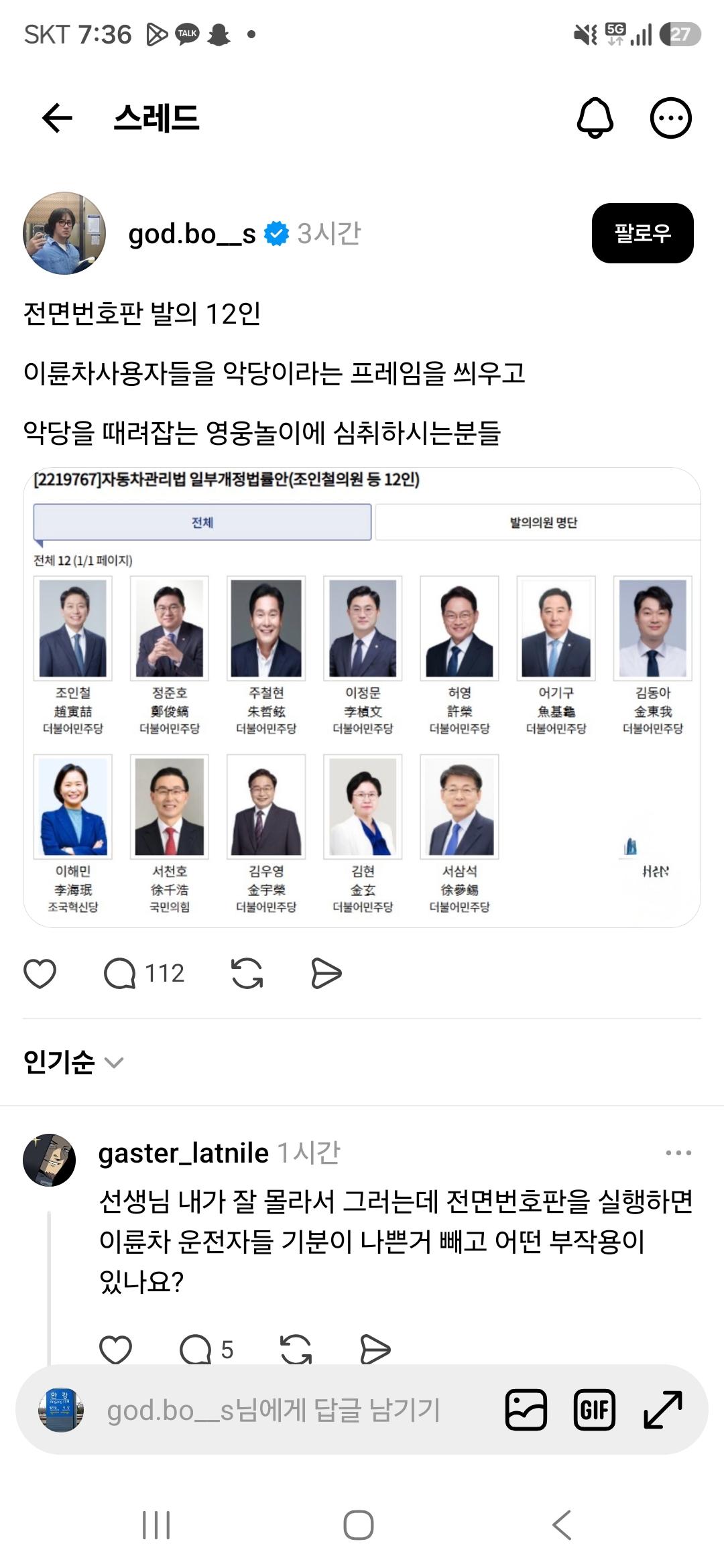Viewport: 724px width, 1568px height.
Task: Open the thread's more options menu
Action: click(x=670, y=118)
